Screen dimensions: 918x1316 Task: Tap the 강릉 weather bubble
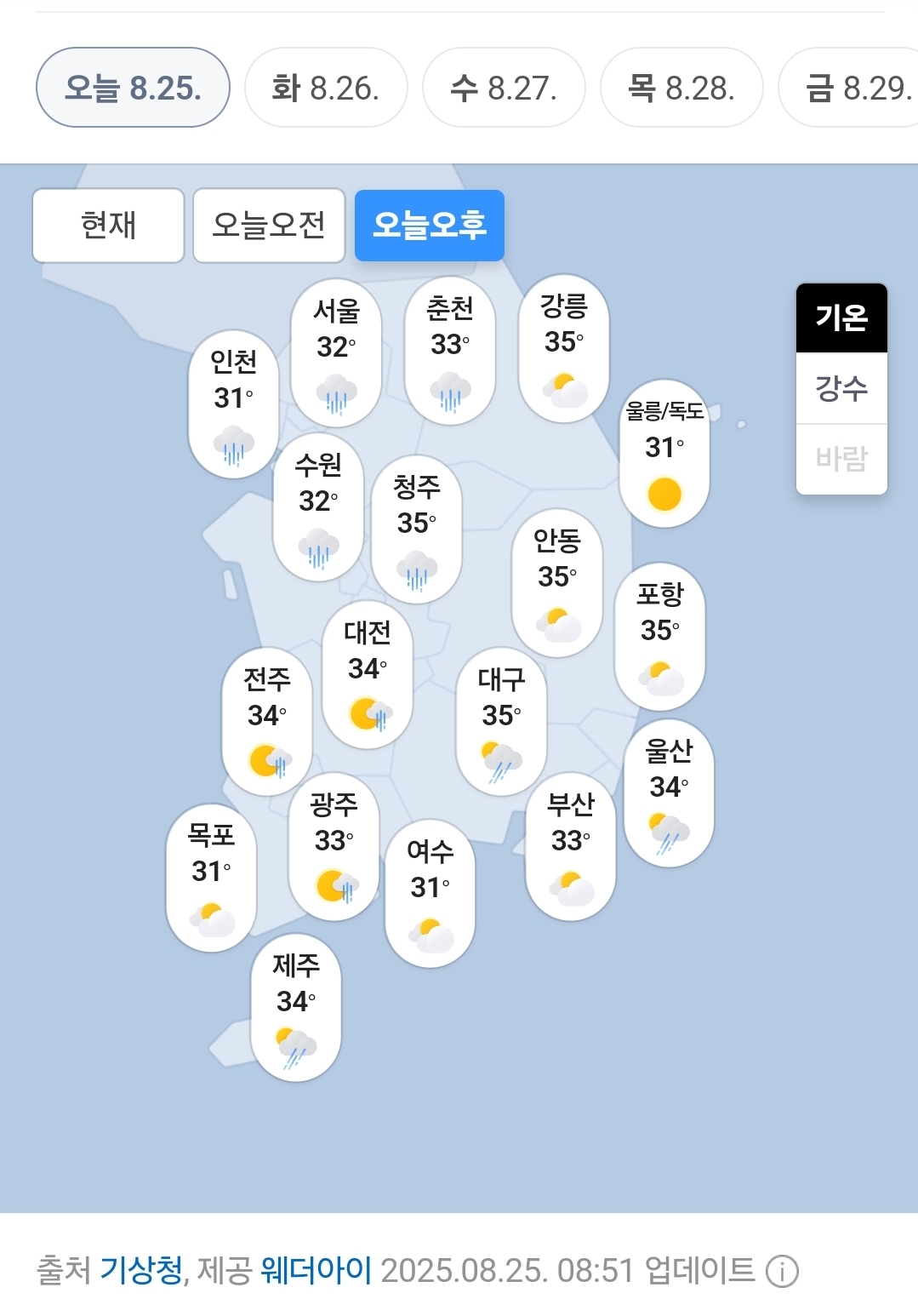564,347
